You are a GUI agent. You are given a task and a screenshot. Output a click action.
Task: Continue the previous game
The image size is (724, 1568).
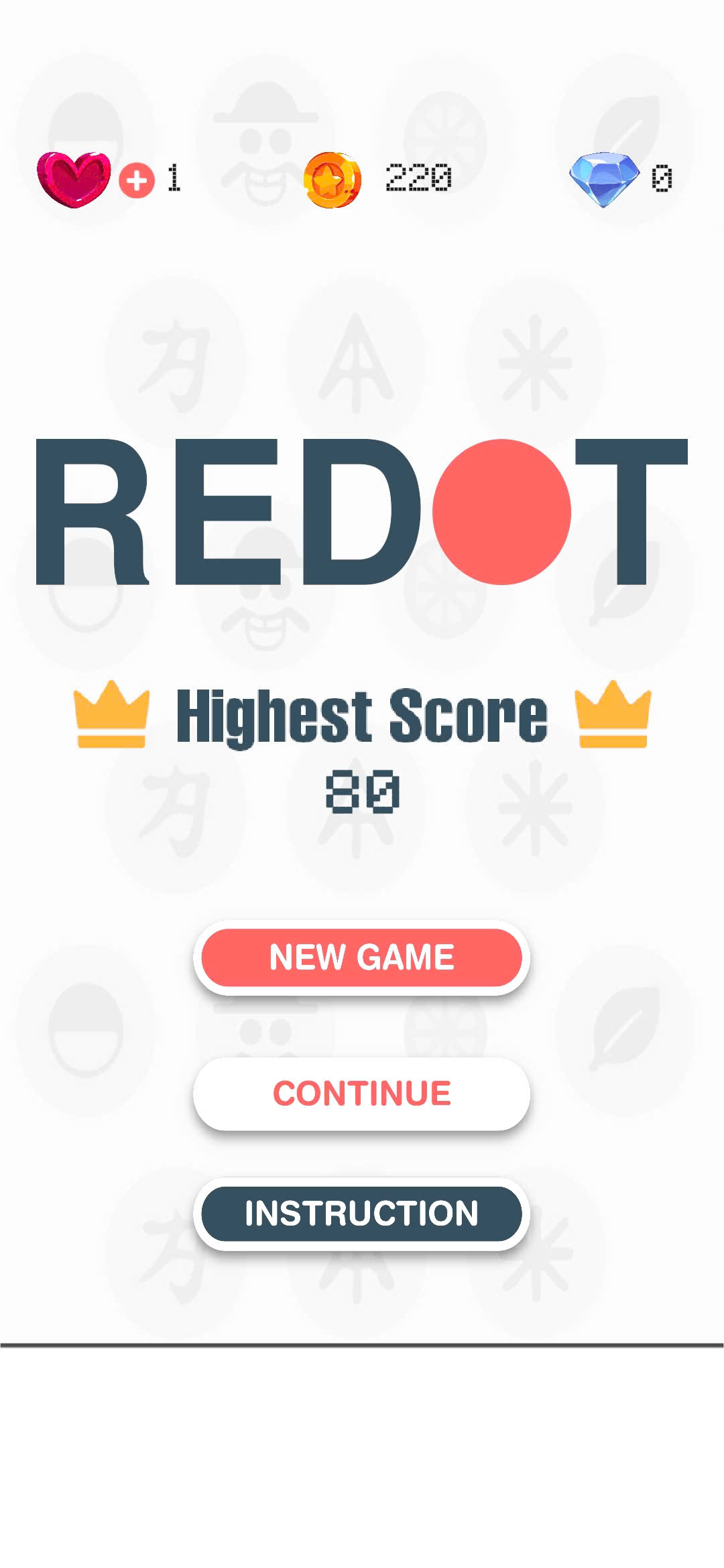pos(361,1094)
